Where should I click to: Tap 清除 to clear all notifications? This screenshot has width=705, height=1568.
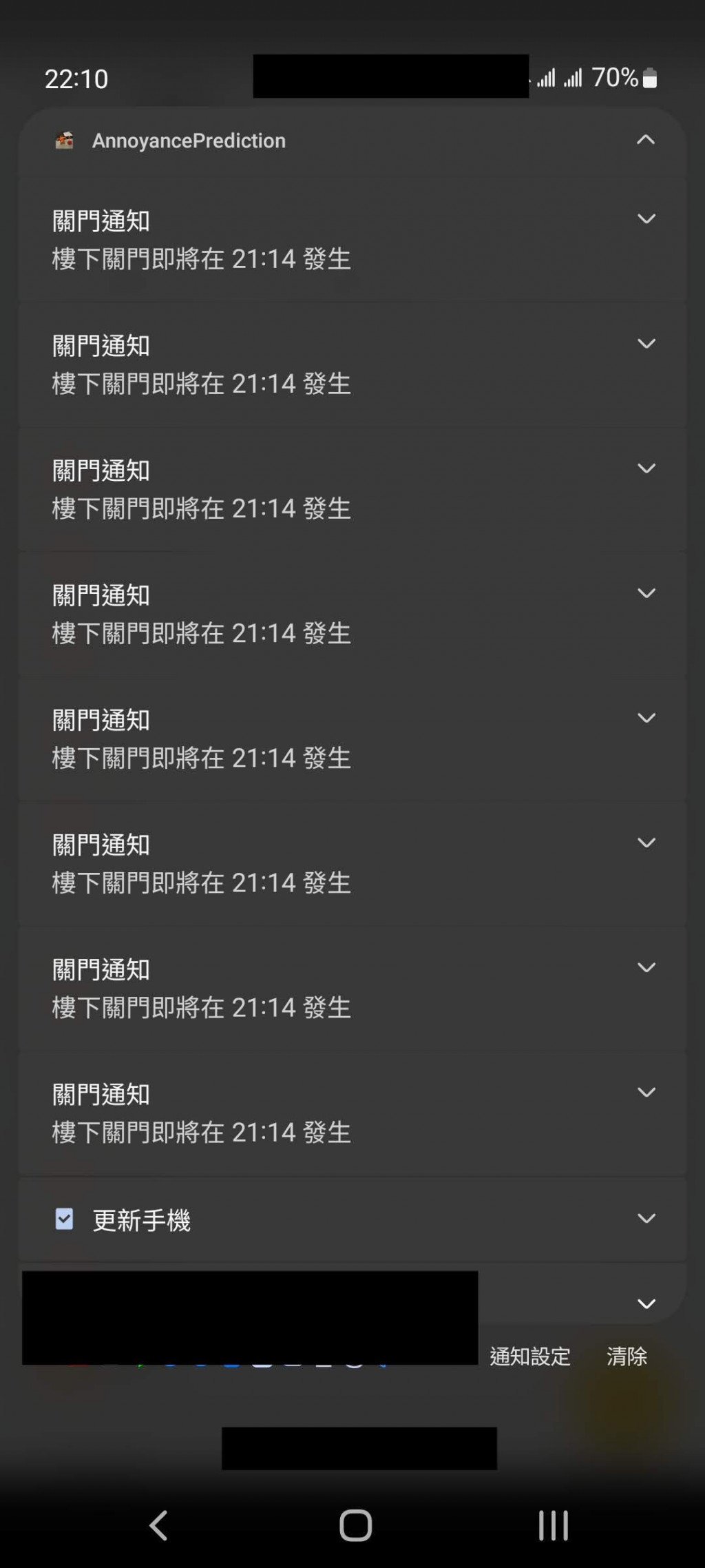coord(627,1356)
